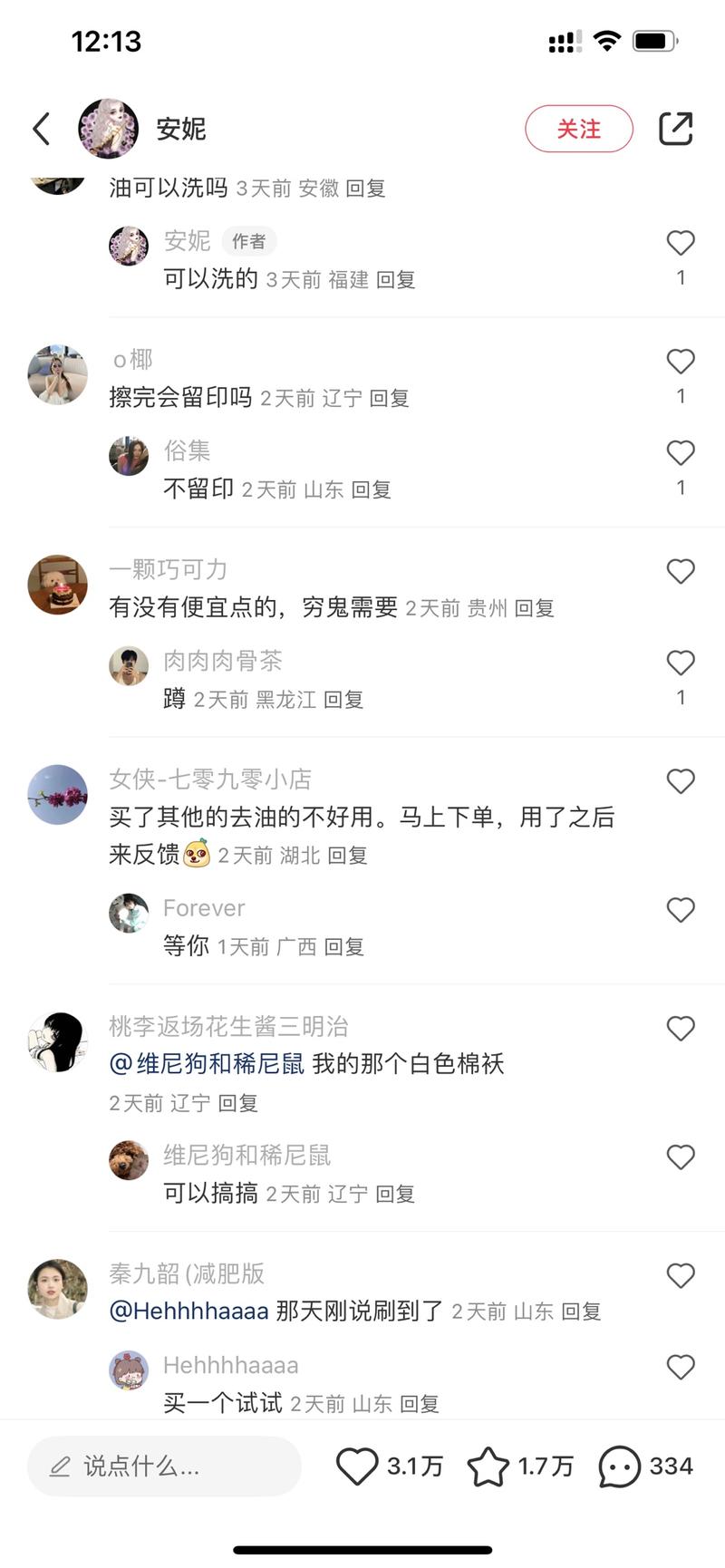Open 秦九韶 (减肥版)'s profile avatar
Viewport: 725px width, 1568px height.
(58, 1289)
